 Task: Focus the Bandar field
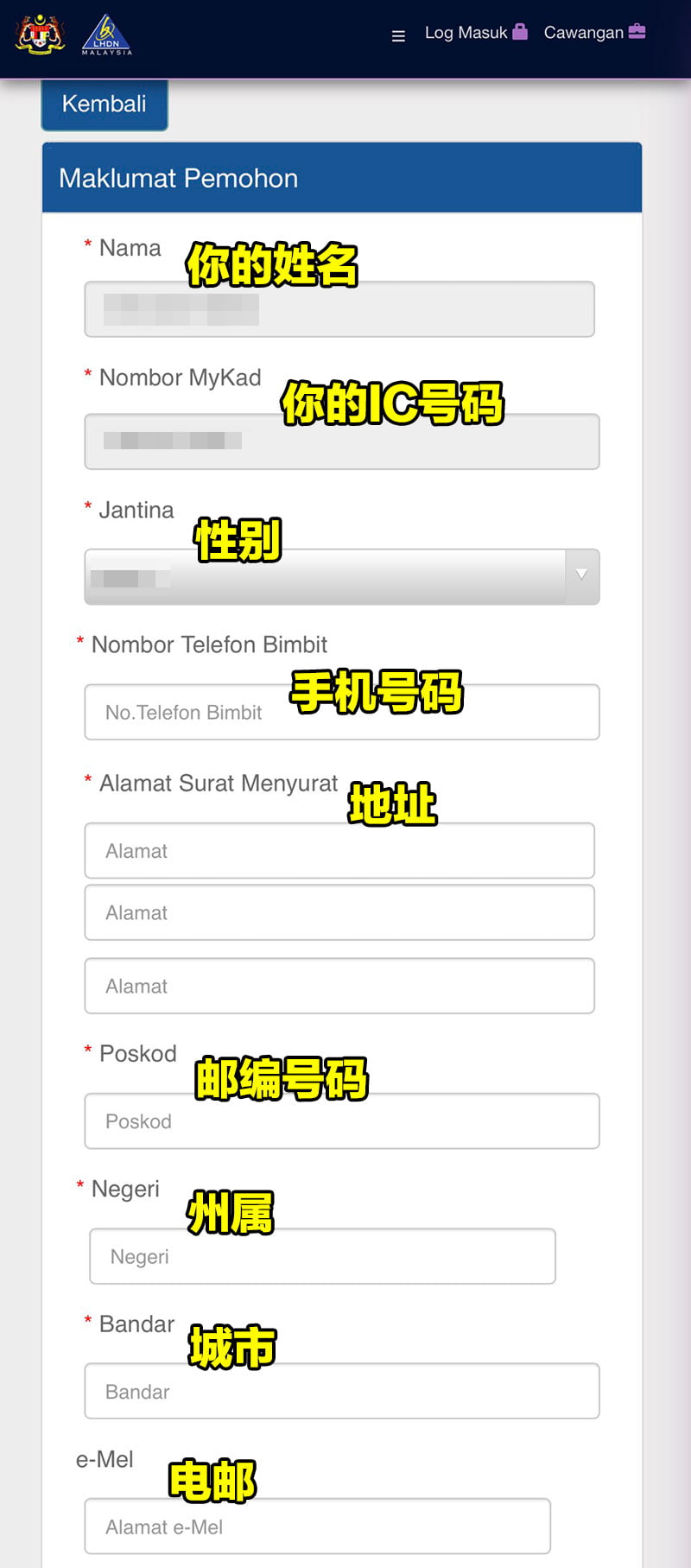click(342, 1391)
